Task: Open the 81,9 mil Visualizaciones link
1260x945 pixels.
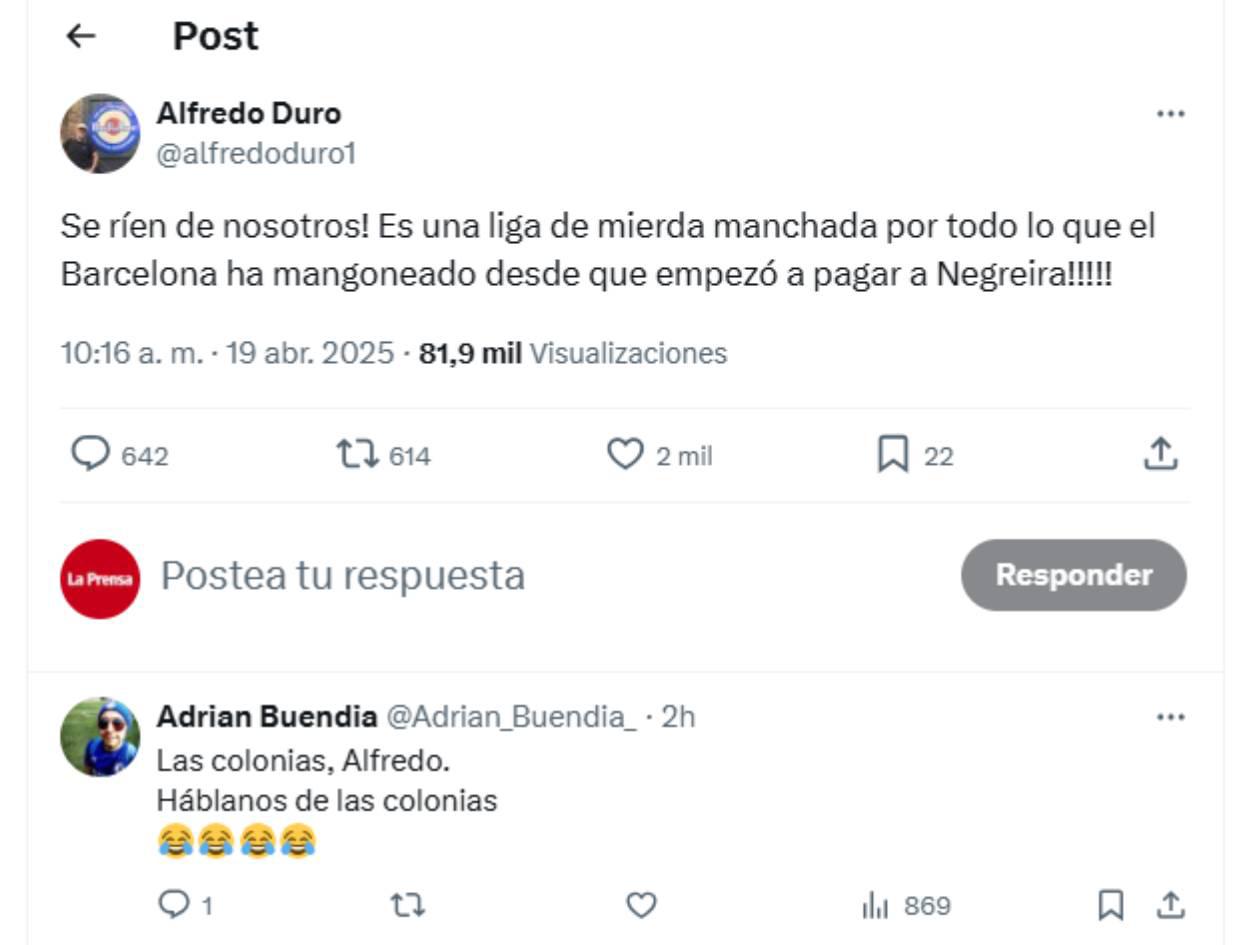Action: [573, 353]
